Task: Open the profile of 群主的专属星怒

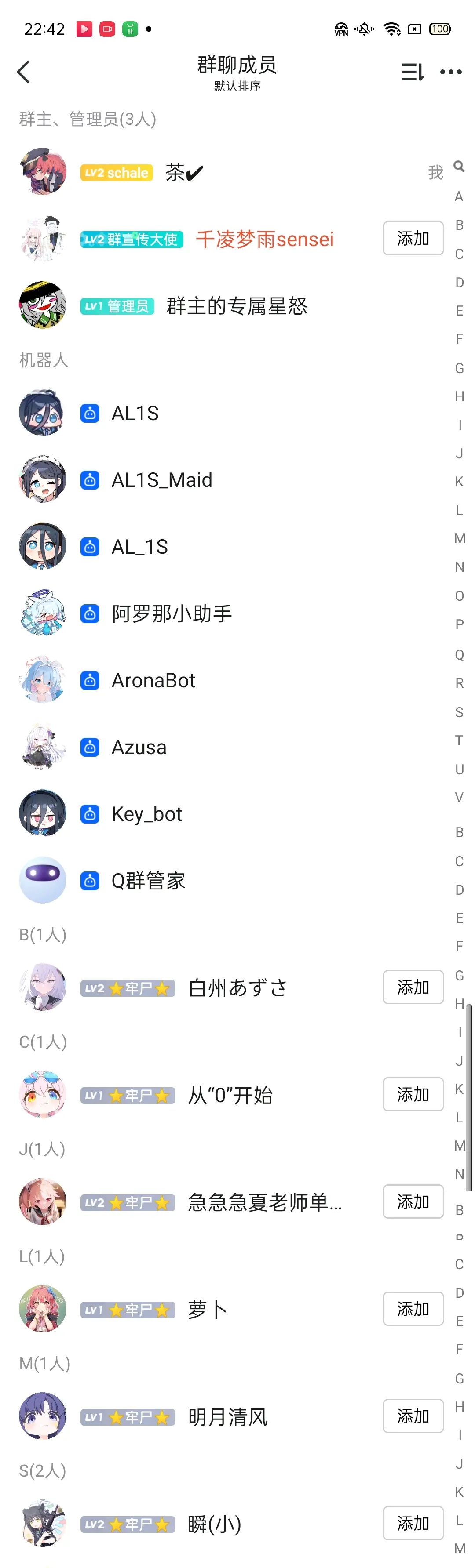Action: [x=236, y=305]
